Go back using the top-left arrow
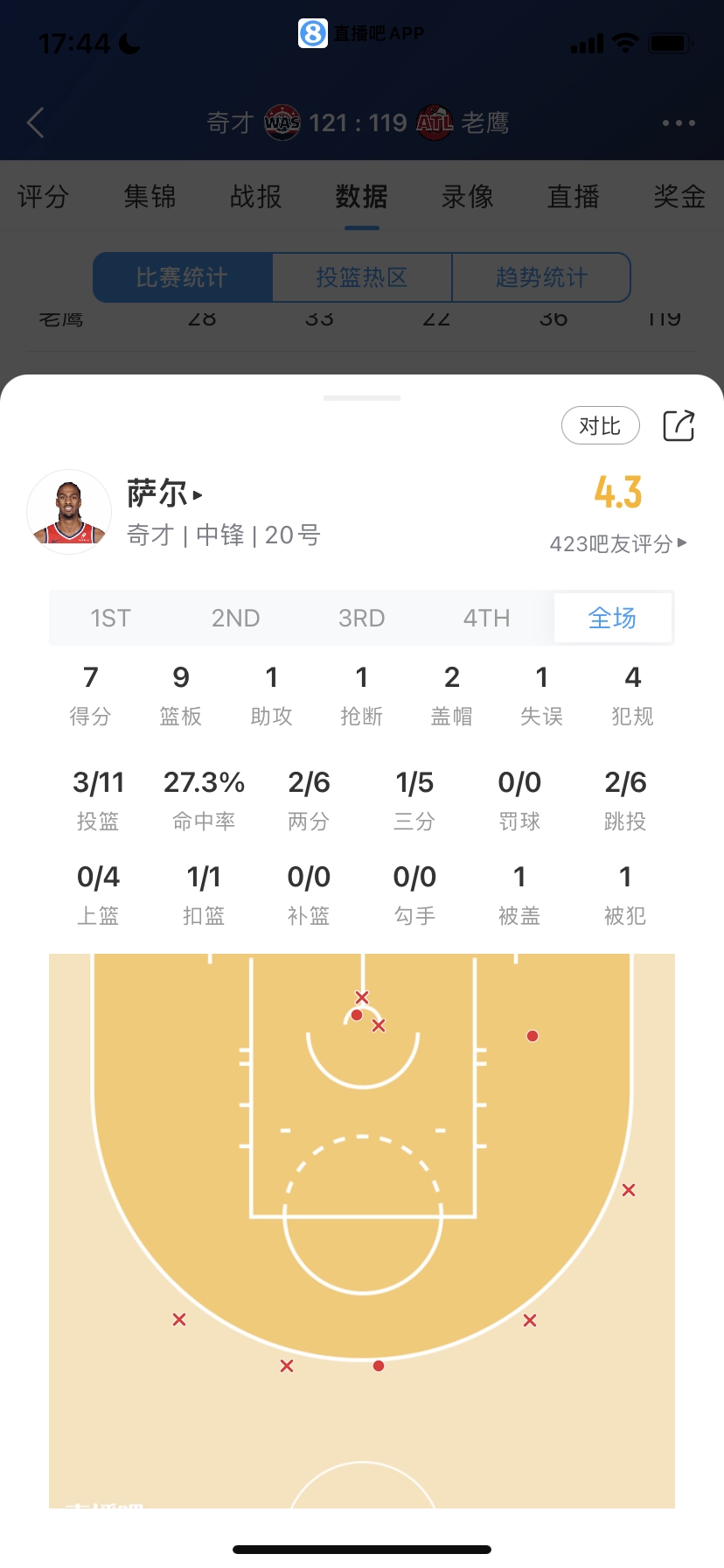 [x=36, y=122]
